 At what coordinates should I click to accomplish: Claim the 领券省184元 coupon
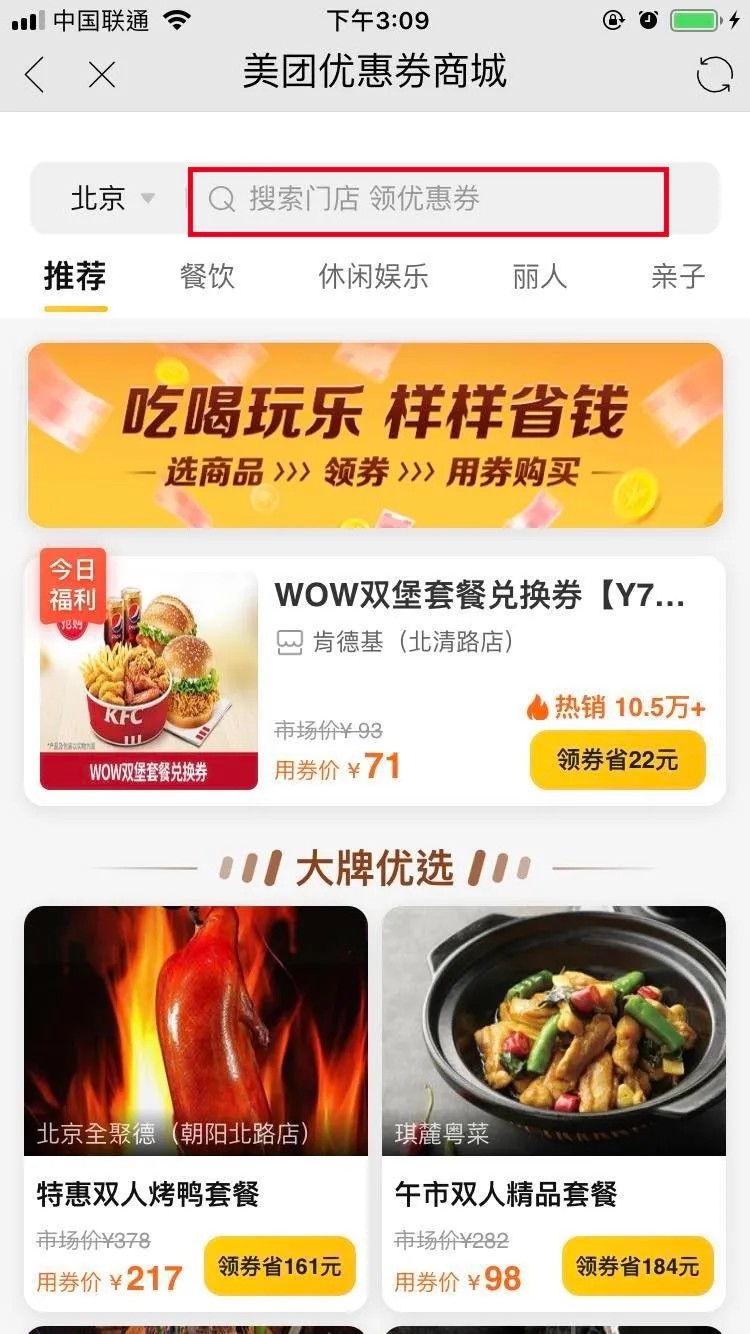coord(637,1266)
